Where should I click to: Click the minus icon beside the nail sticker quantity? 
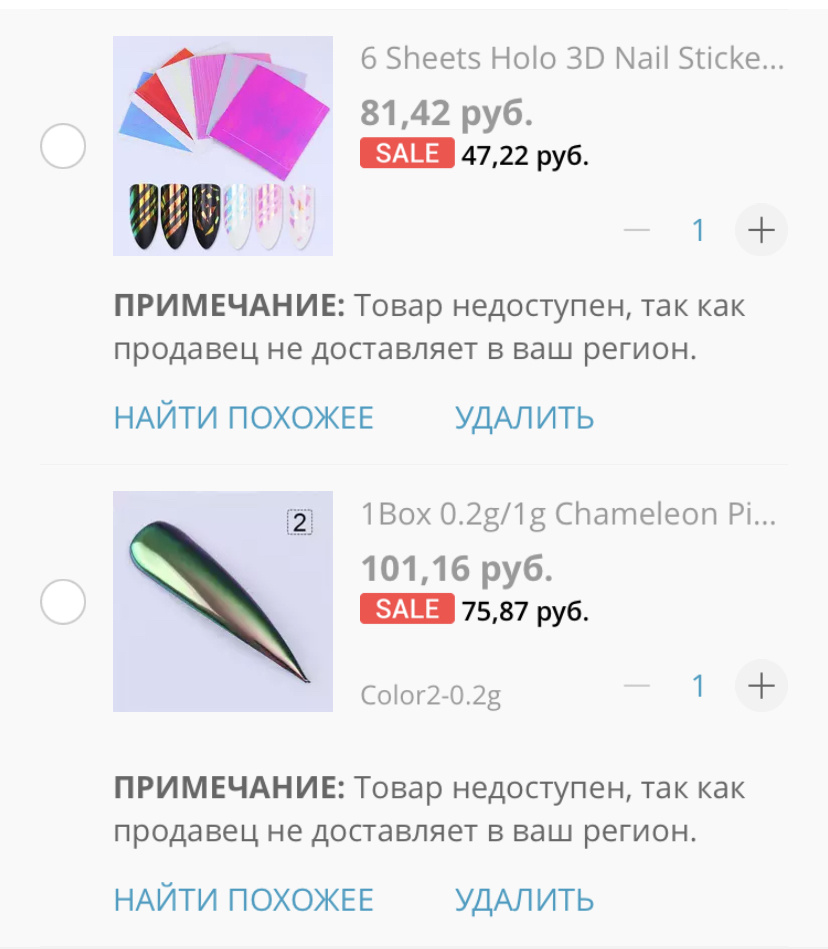point(637,229)
